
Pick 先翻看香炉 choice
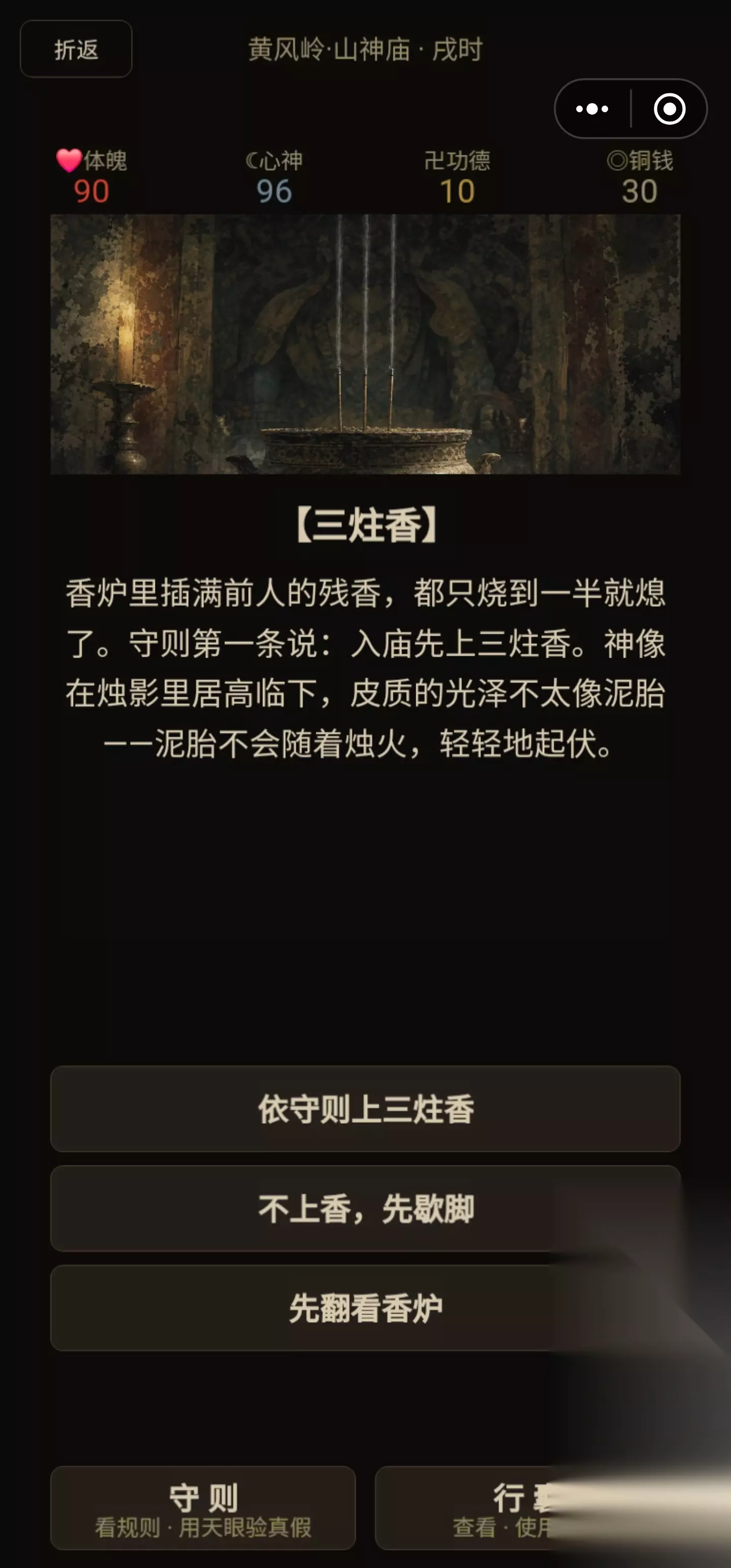pos(365,1308)
